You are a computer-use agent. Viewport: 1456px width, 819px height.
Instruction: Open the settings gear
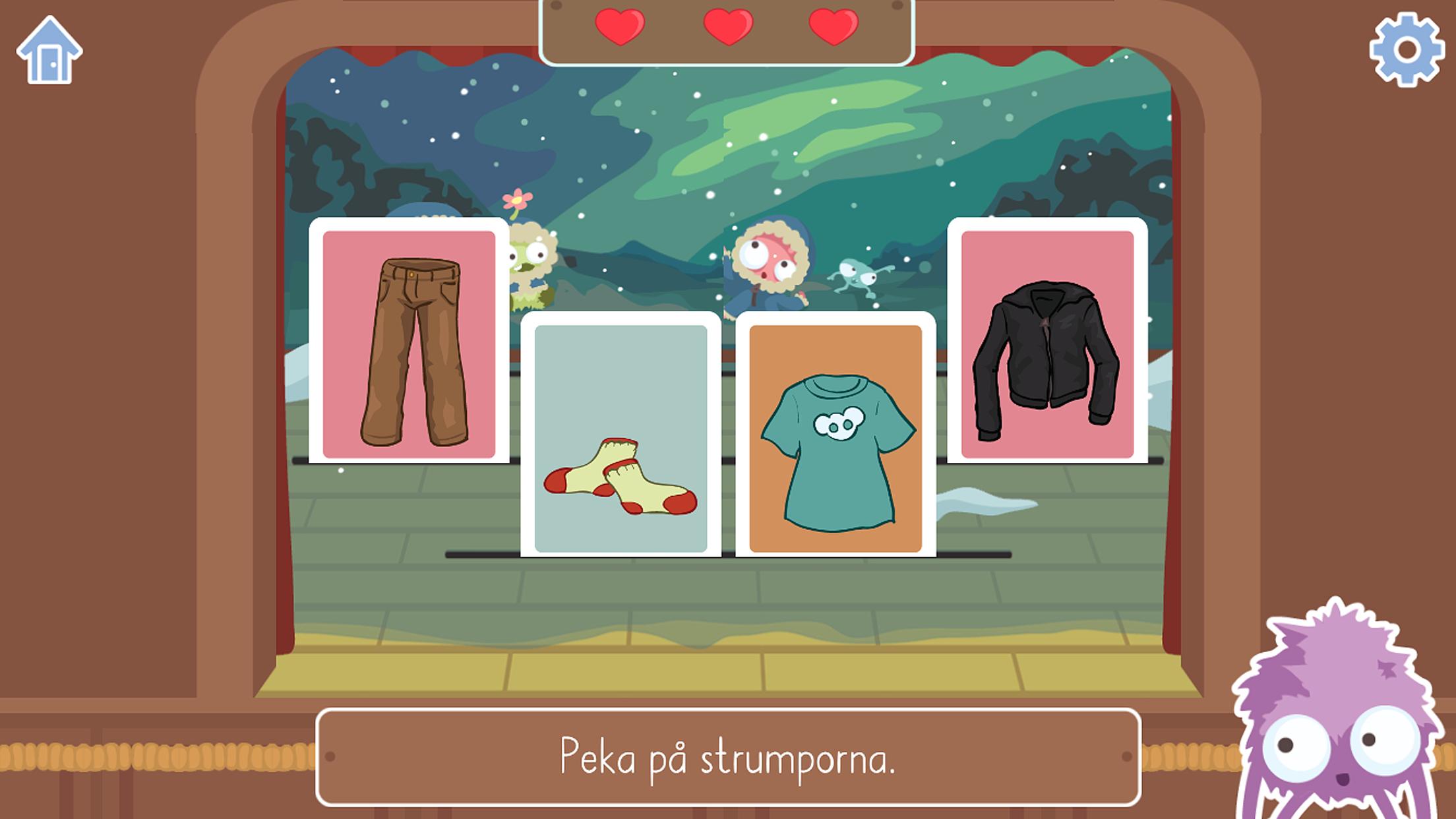1406,49
